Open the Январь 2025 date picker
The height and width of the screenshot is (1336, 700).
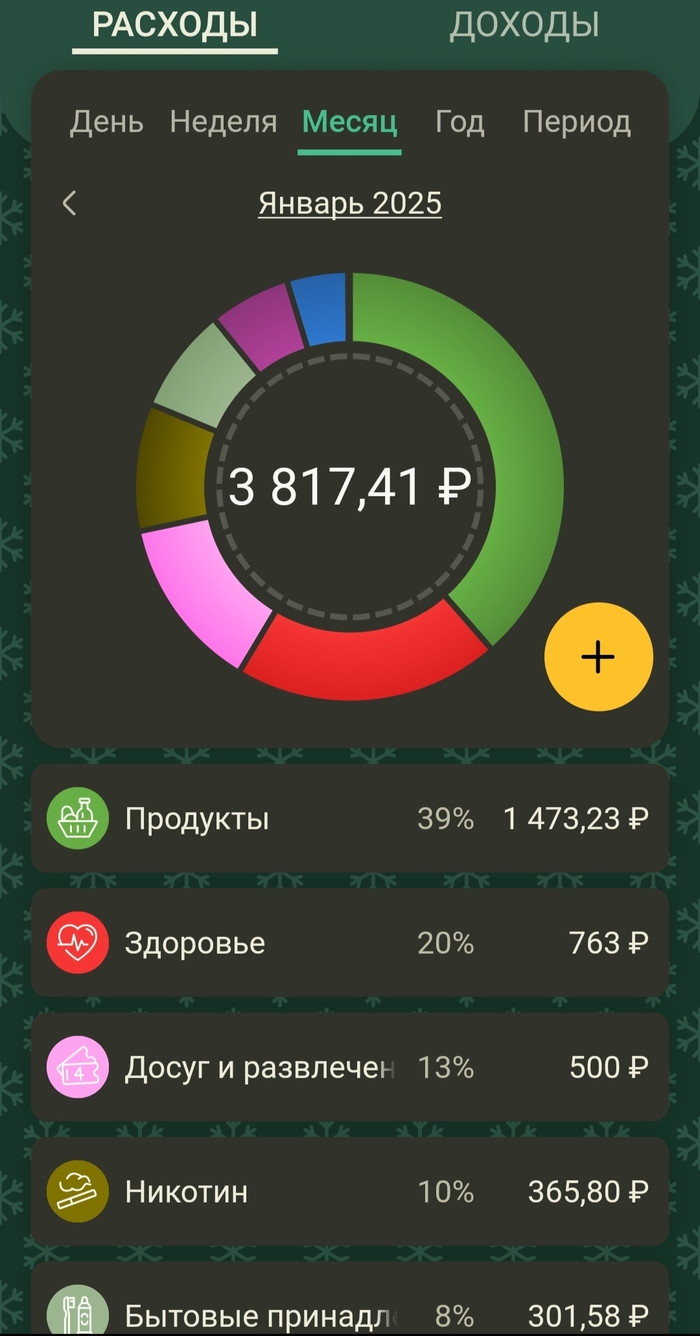point(349,204)
